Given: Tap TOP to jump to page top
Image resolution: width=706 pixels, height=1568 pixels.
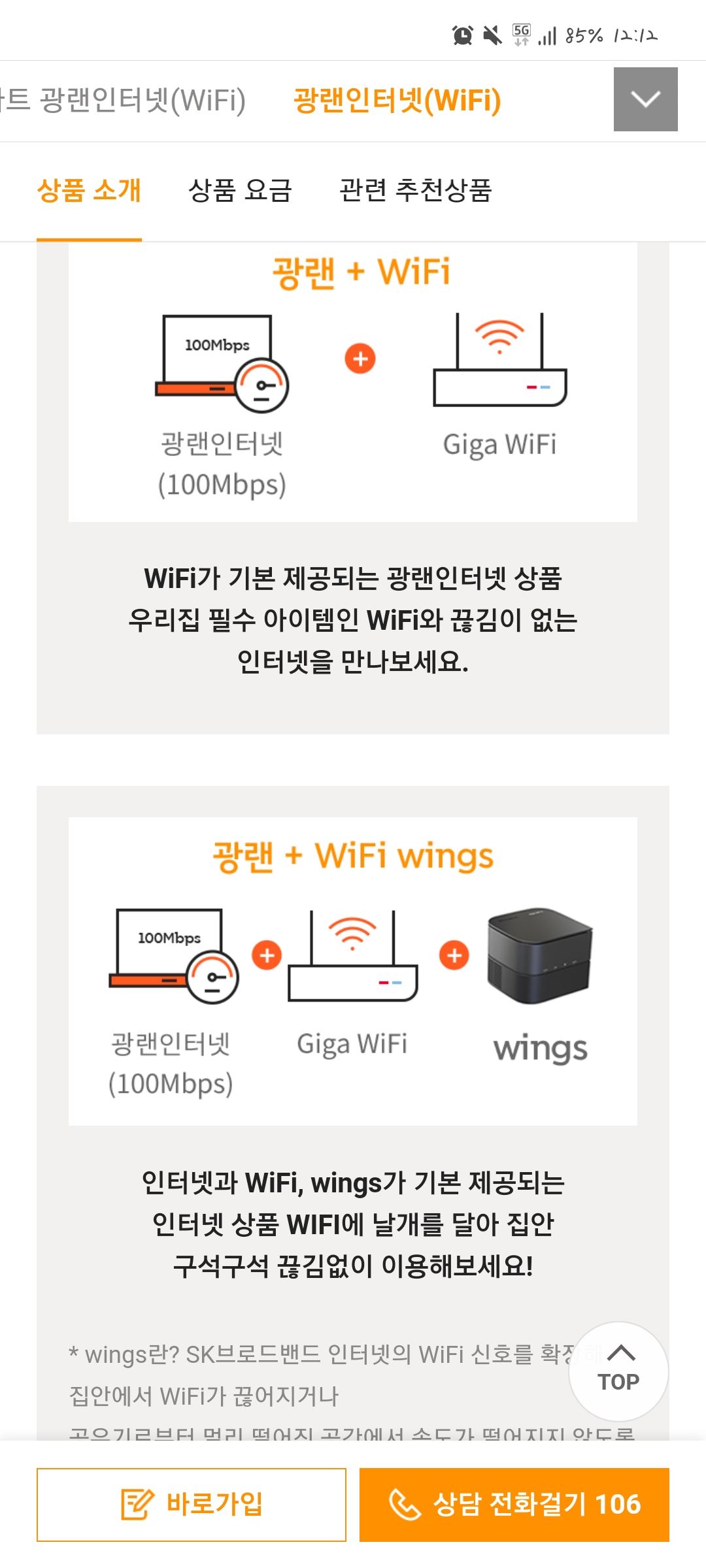Looking at the screenshot, I should pos(618,1371).
